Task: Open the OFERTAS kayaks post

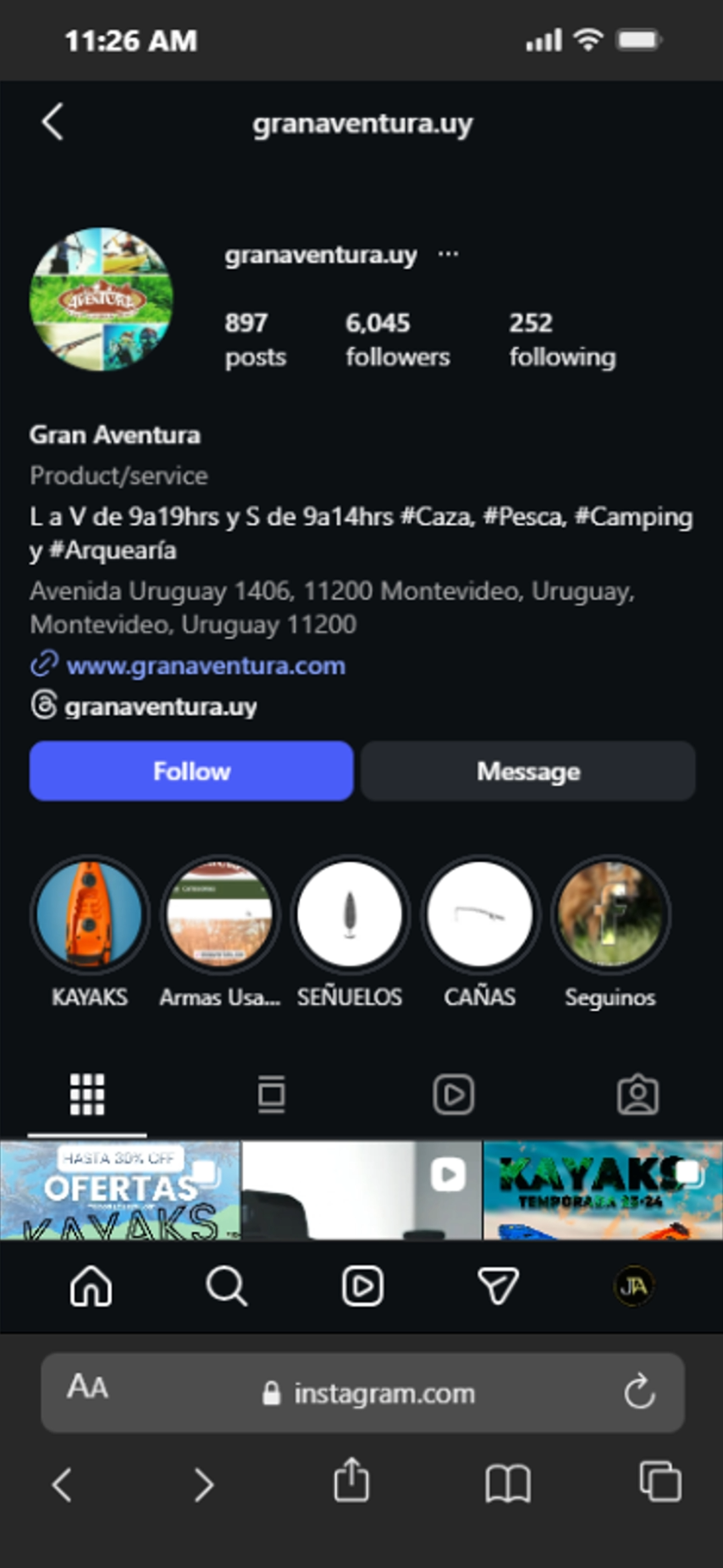Action: (119, 1190)
